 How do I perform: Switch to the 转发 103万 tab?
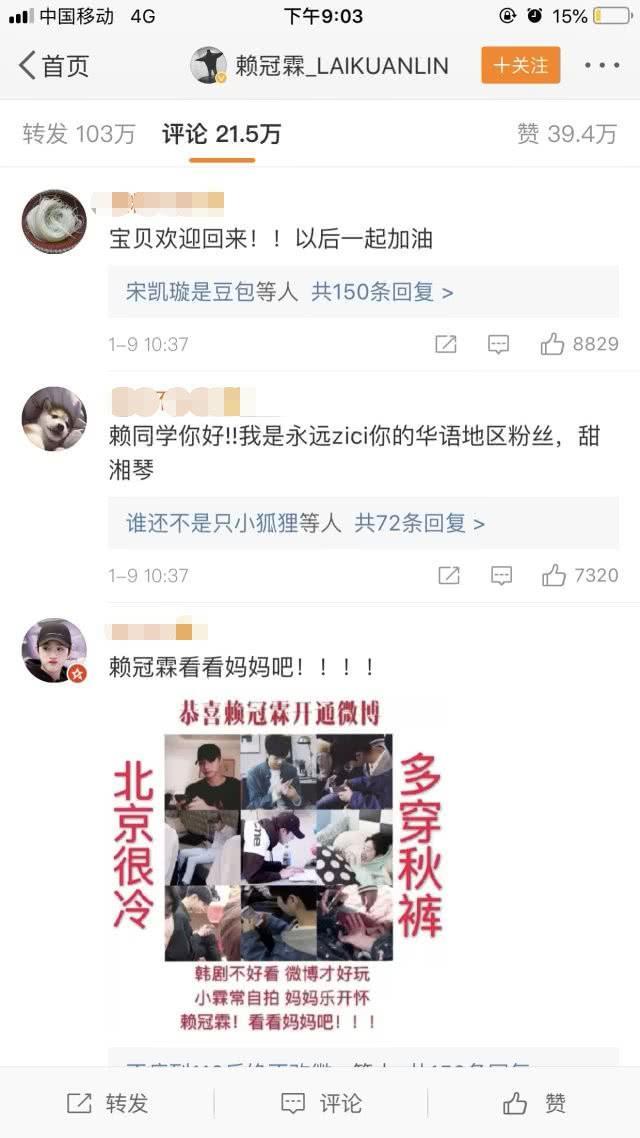click(x=79, y=134)
